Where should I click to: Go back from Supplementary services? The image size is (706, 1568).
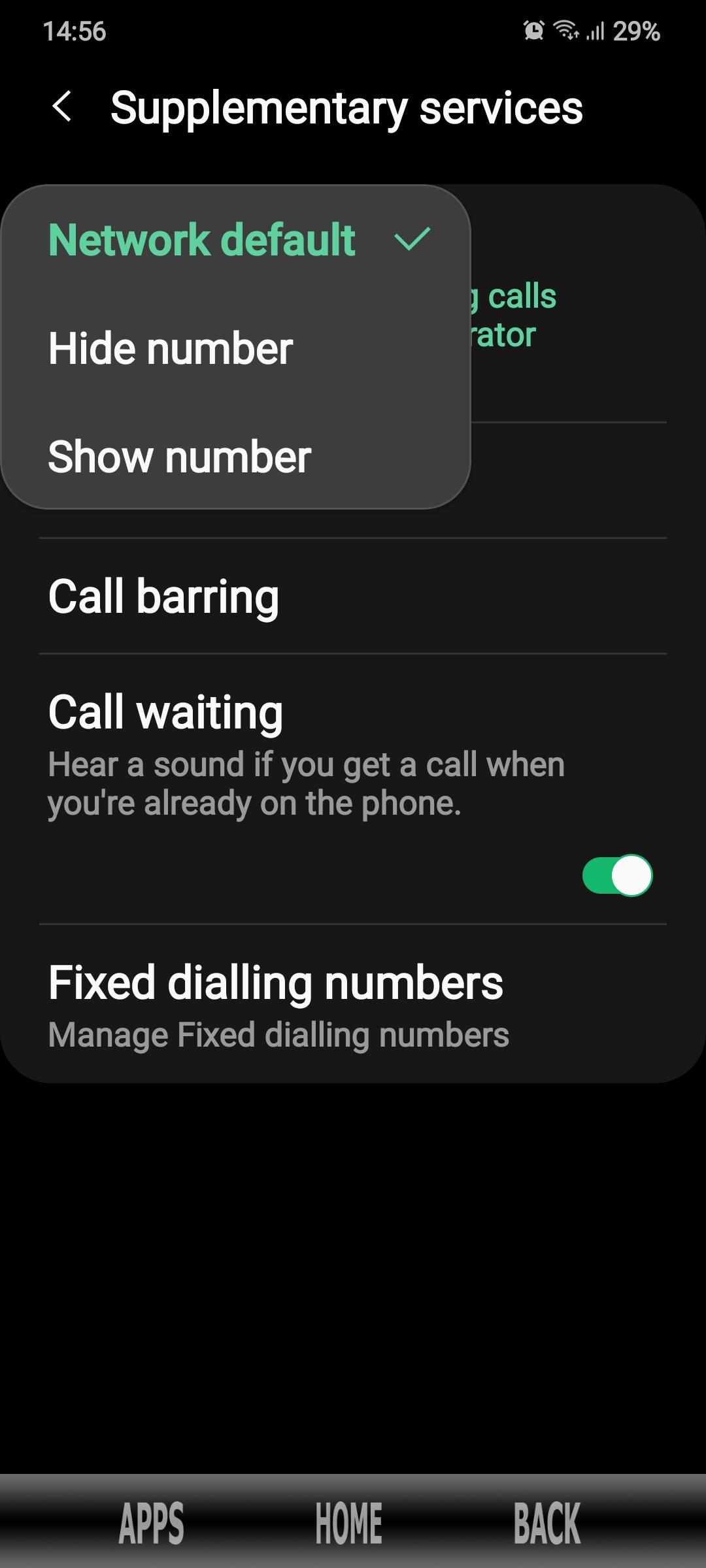pos(62,107)
